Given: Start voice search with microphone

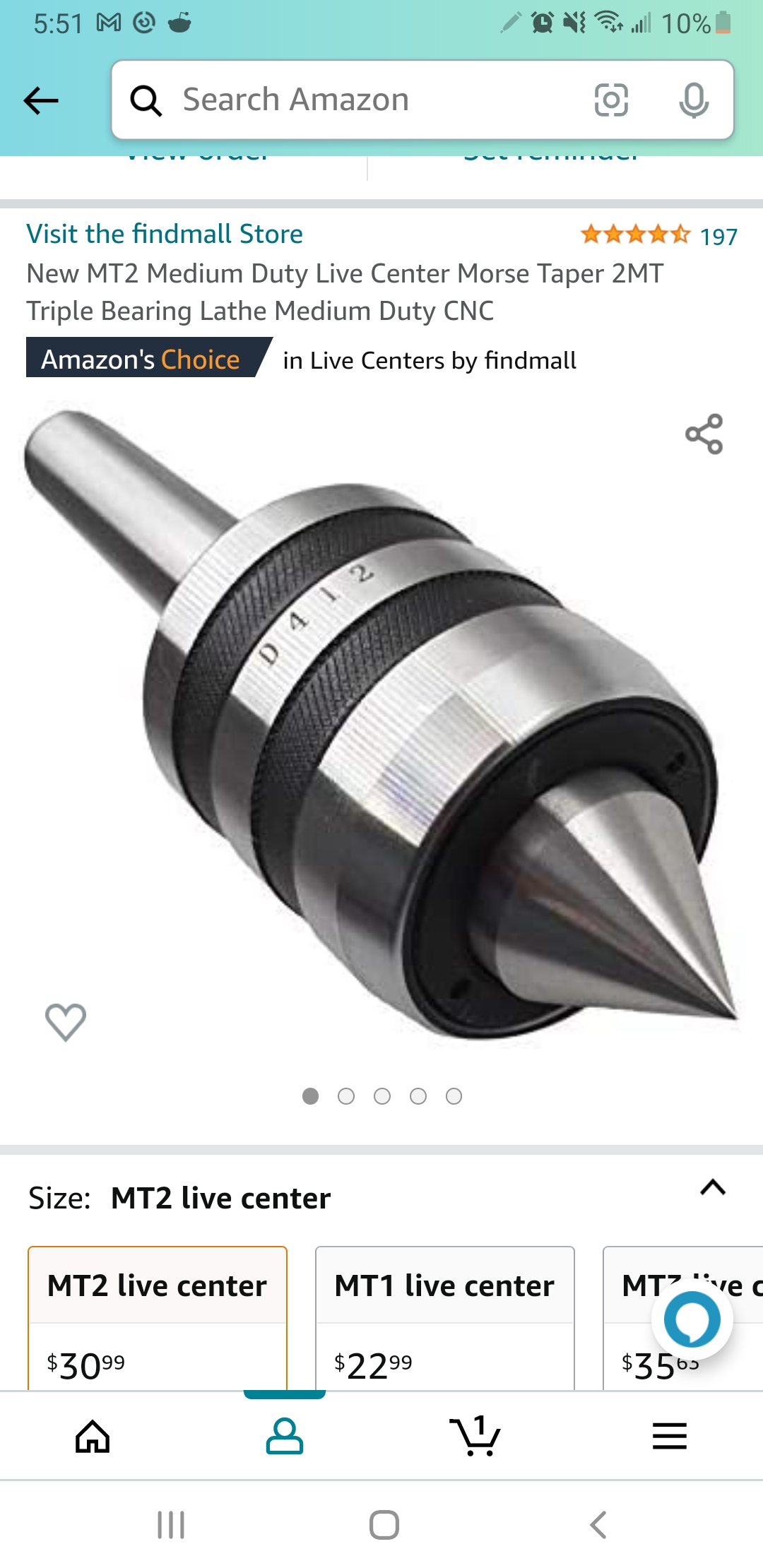Looking at the screenshot, I should 694,100.
